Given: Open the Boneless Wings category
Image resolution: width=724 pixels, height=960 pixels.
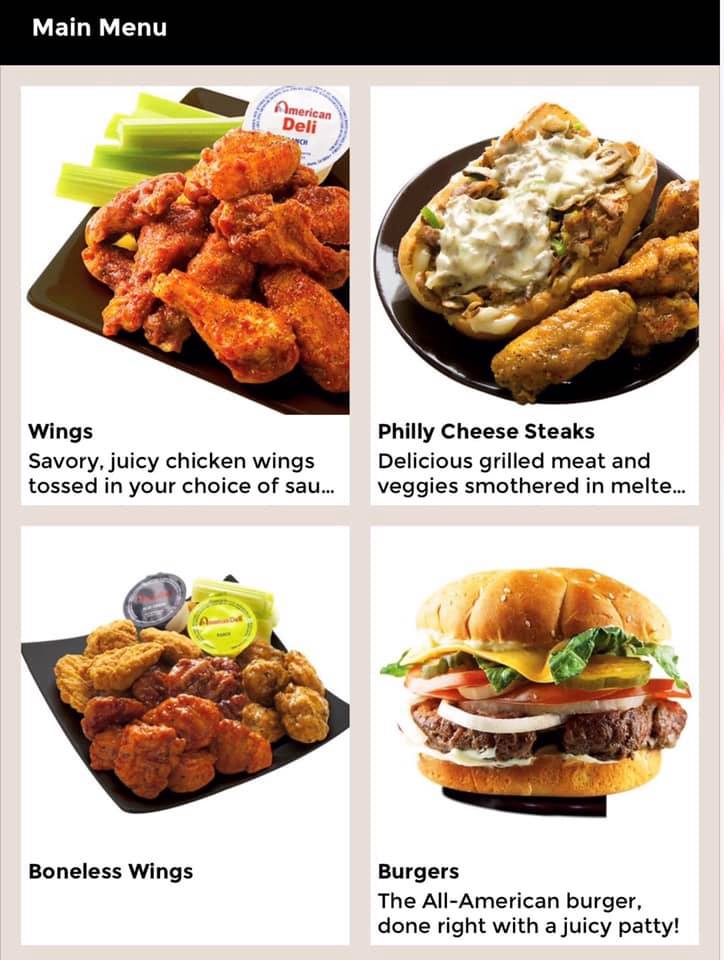Looking at the screenshot, I should [x=185, y=735].
